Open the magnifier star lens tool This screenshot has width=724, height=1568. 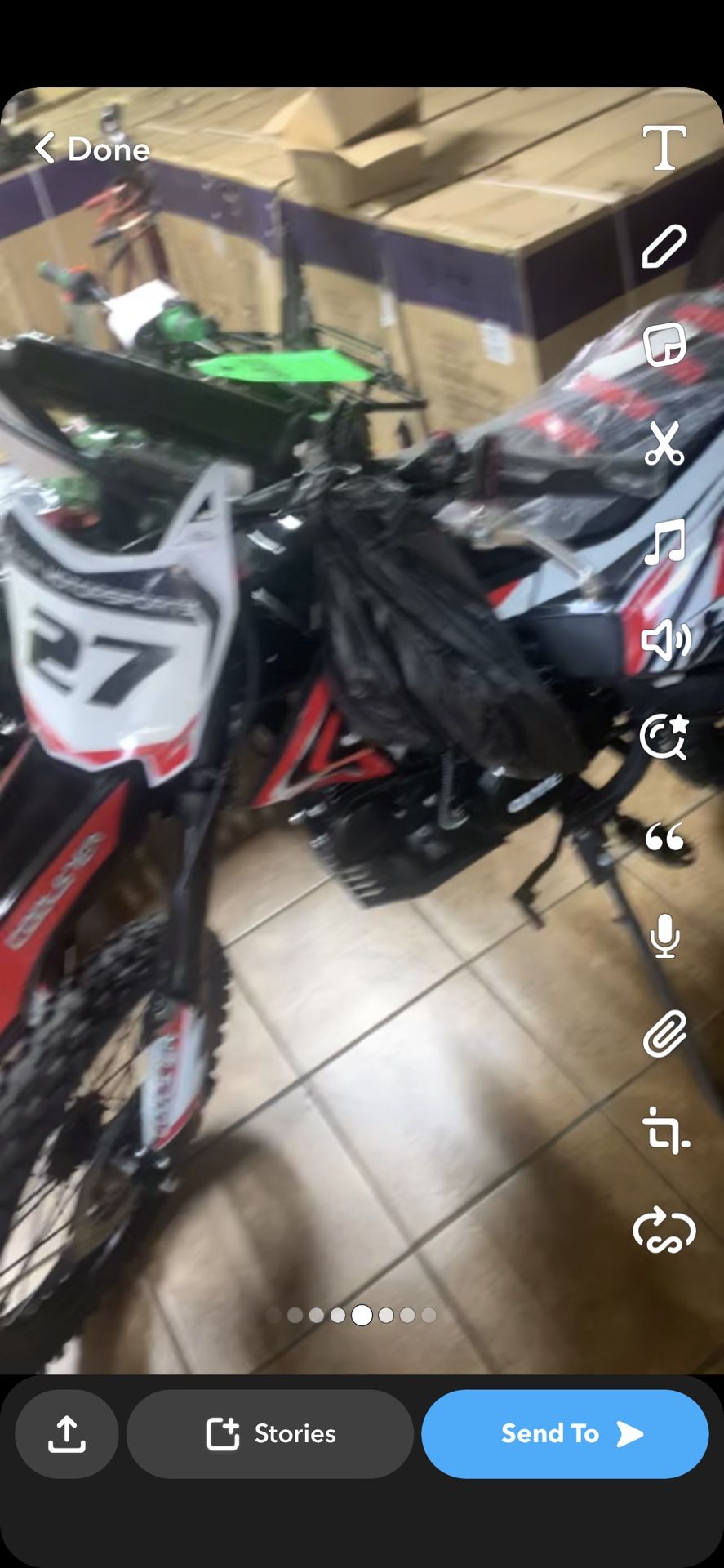pos(664,738)
